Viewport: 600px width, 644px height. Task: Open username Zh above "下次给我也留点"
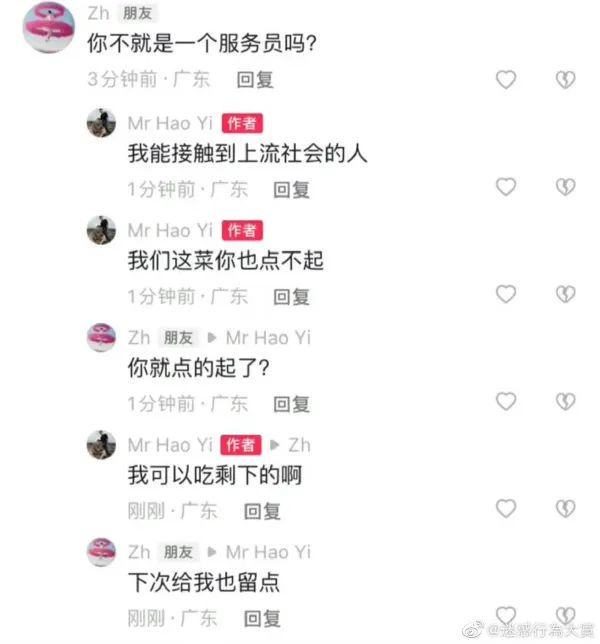[x=139, y=552]
